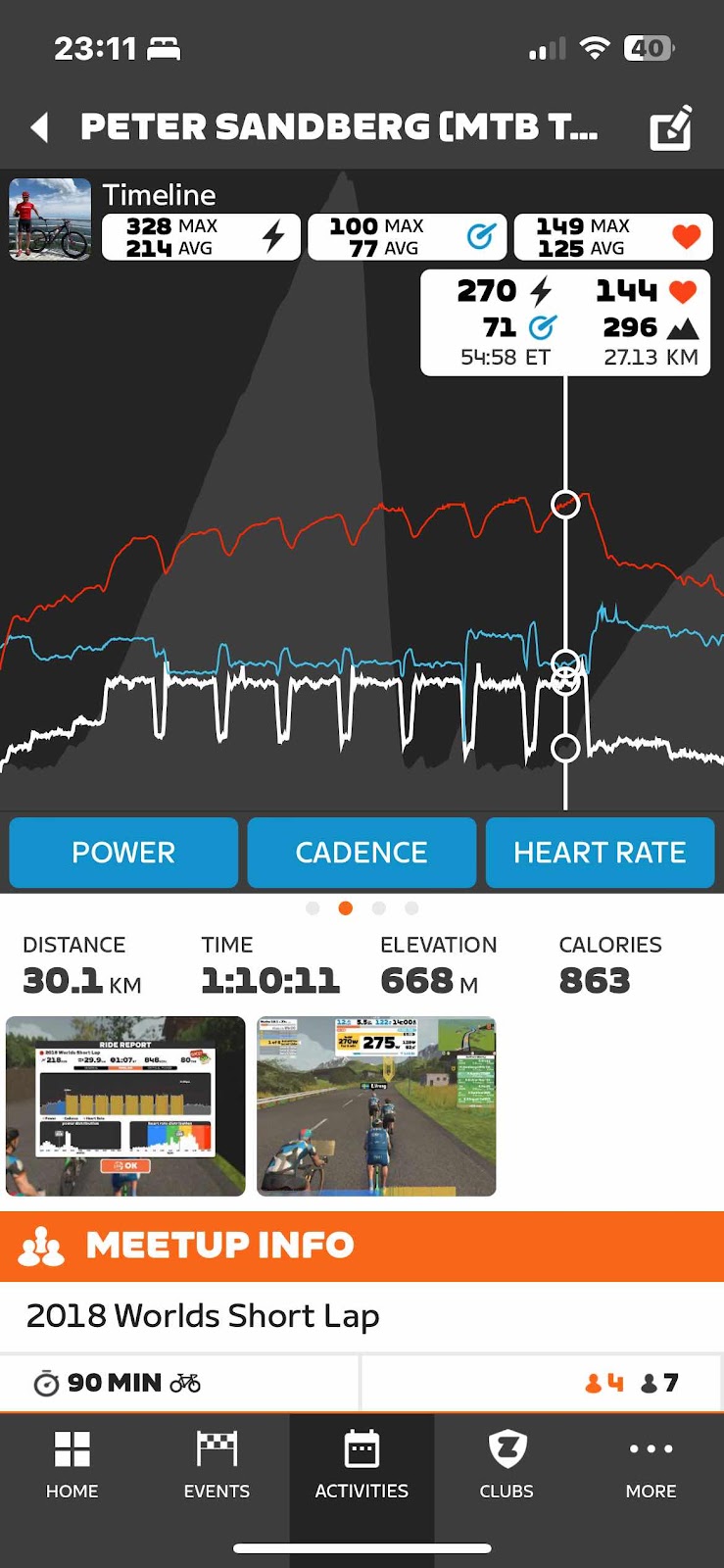Screen dimensions: 724x1568
Task: Switch to the Events tab
Action: pyautogui.click(x=217, y=1465)
